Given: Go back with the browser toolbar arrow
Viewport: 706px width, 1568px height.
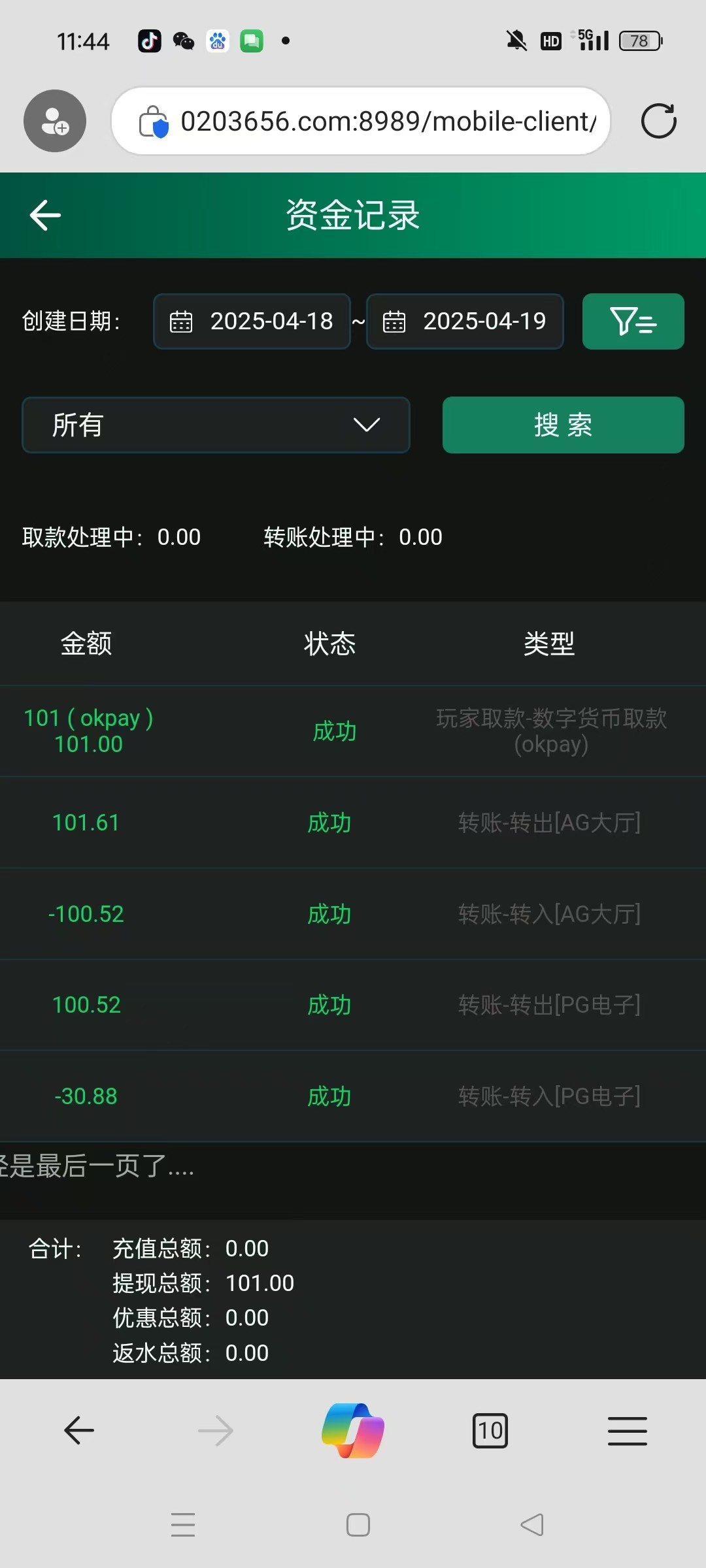Looking at the screenshot, I should click(x=79, y=1431).
